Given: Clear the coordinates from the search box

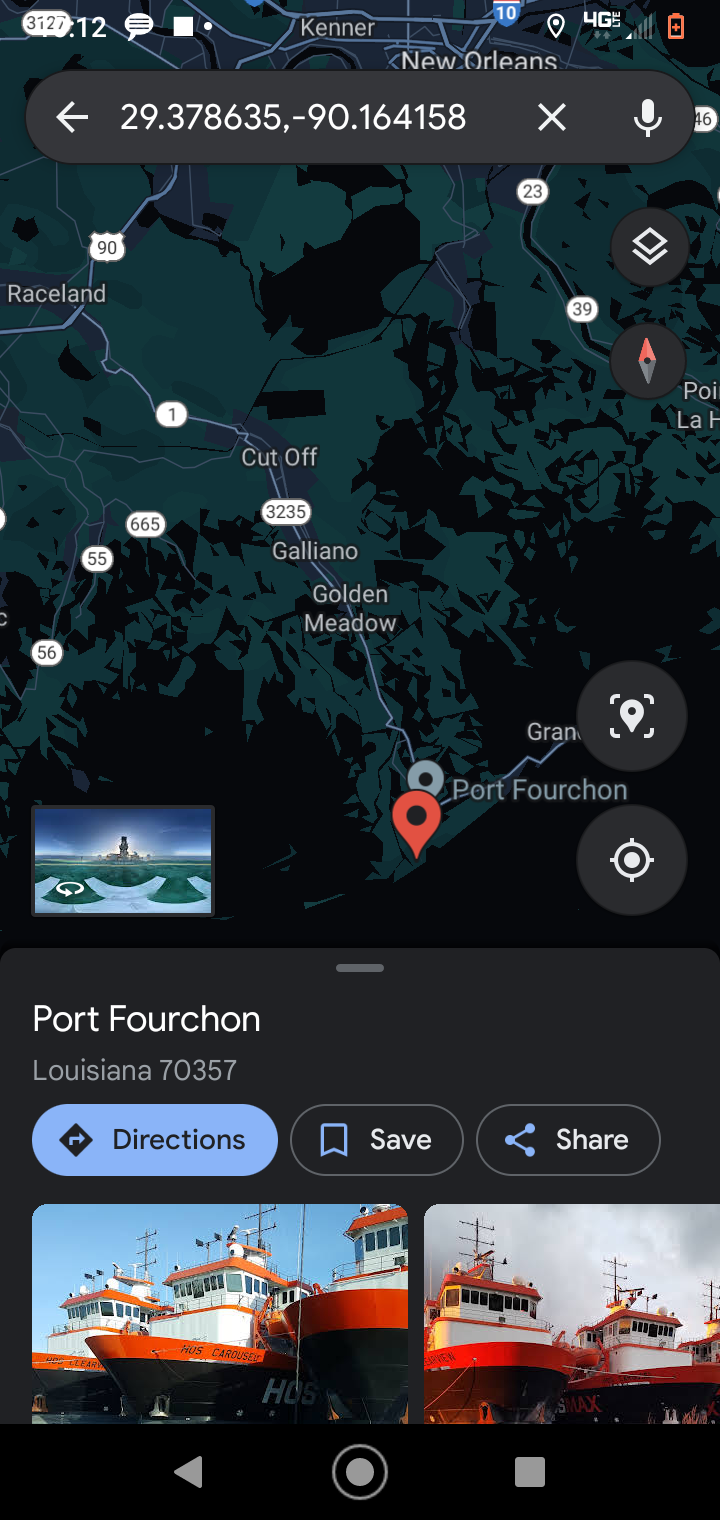Looking at the screenshot, I should 551,118.
